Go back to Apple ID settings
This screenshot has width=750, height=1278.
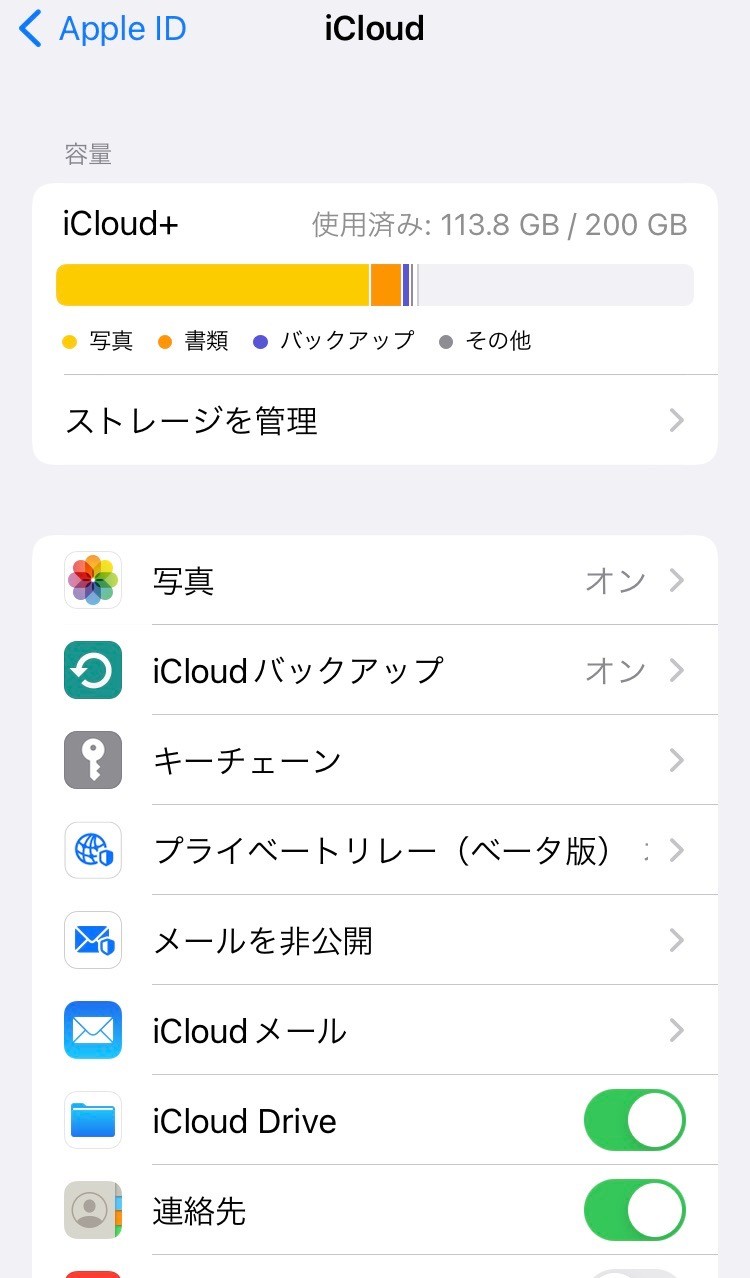pos(102,29)
